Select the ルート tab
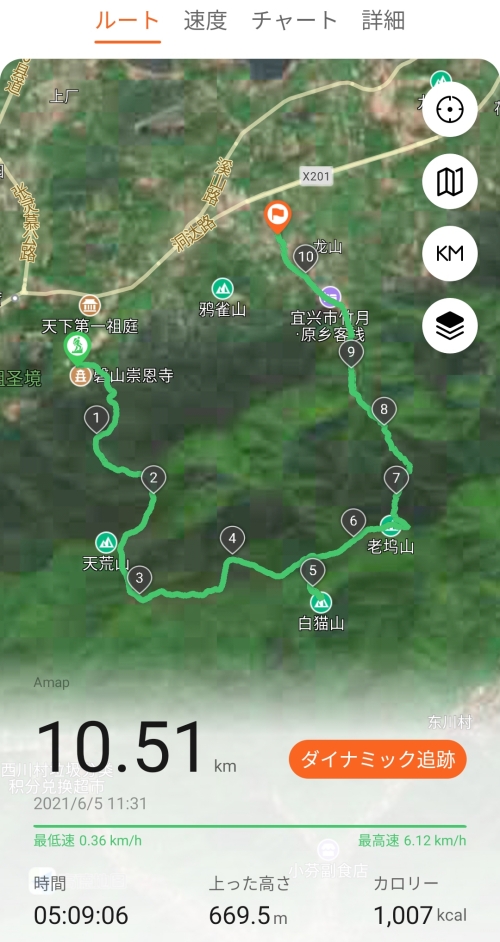The image size is (500, 942). pyautogui.click(x=127, y=20)
